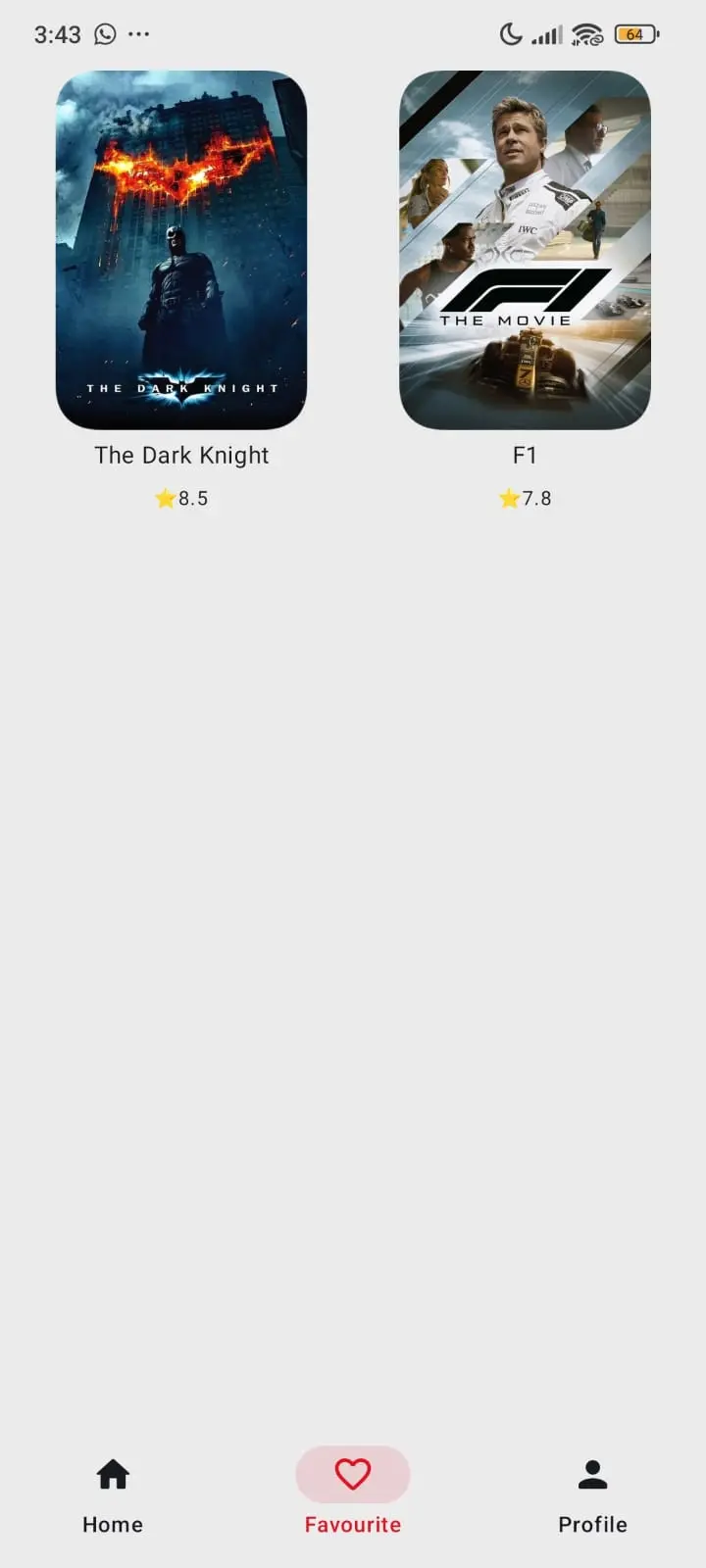This screenshot has width=706, height=1568.
Task: Tap the battery indicator showing 64
Action: pos(634,33)
